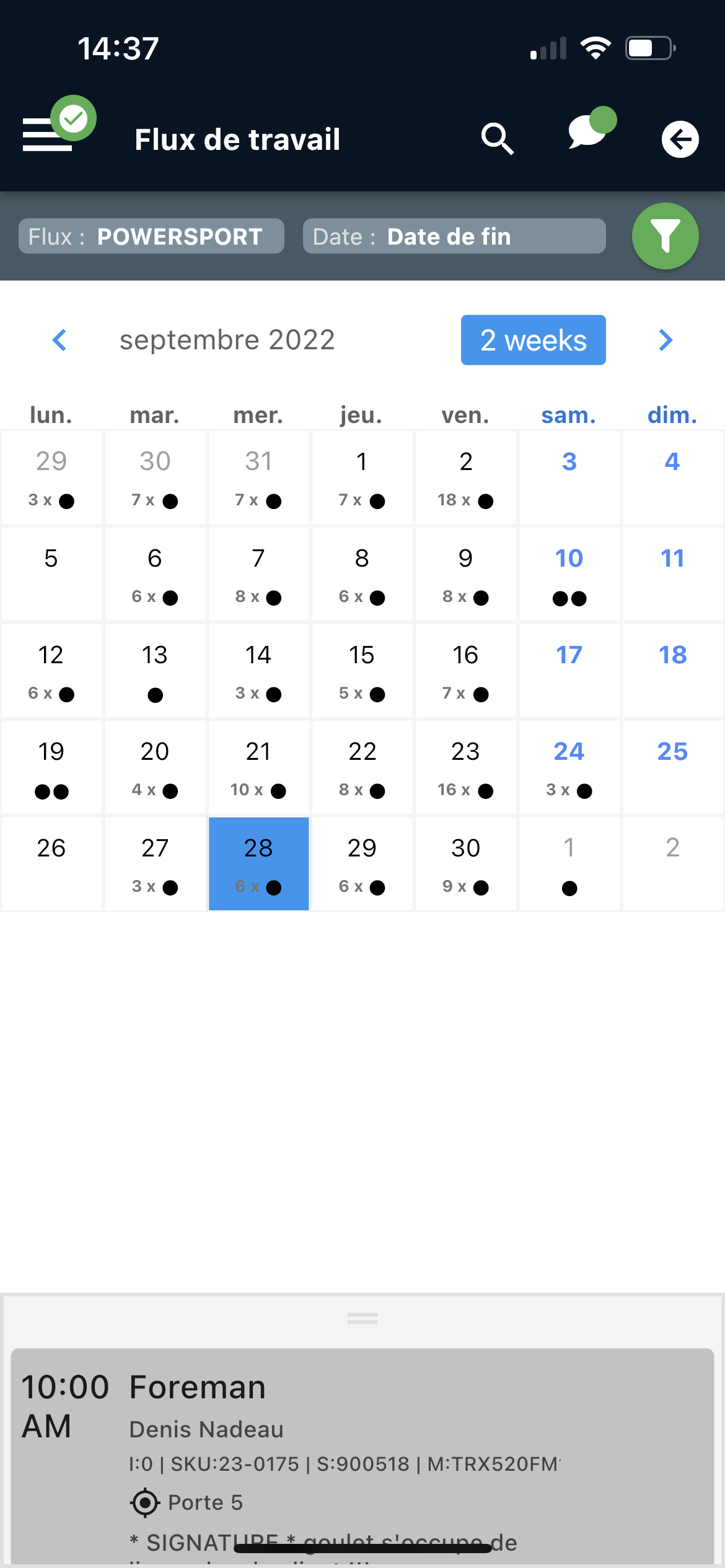This screenshot has height=1568, width=725.
Task: Tap the events panel drag handle
Action: click(x=362, y=1318)
